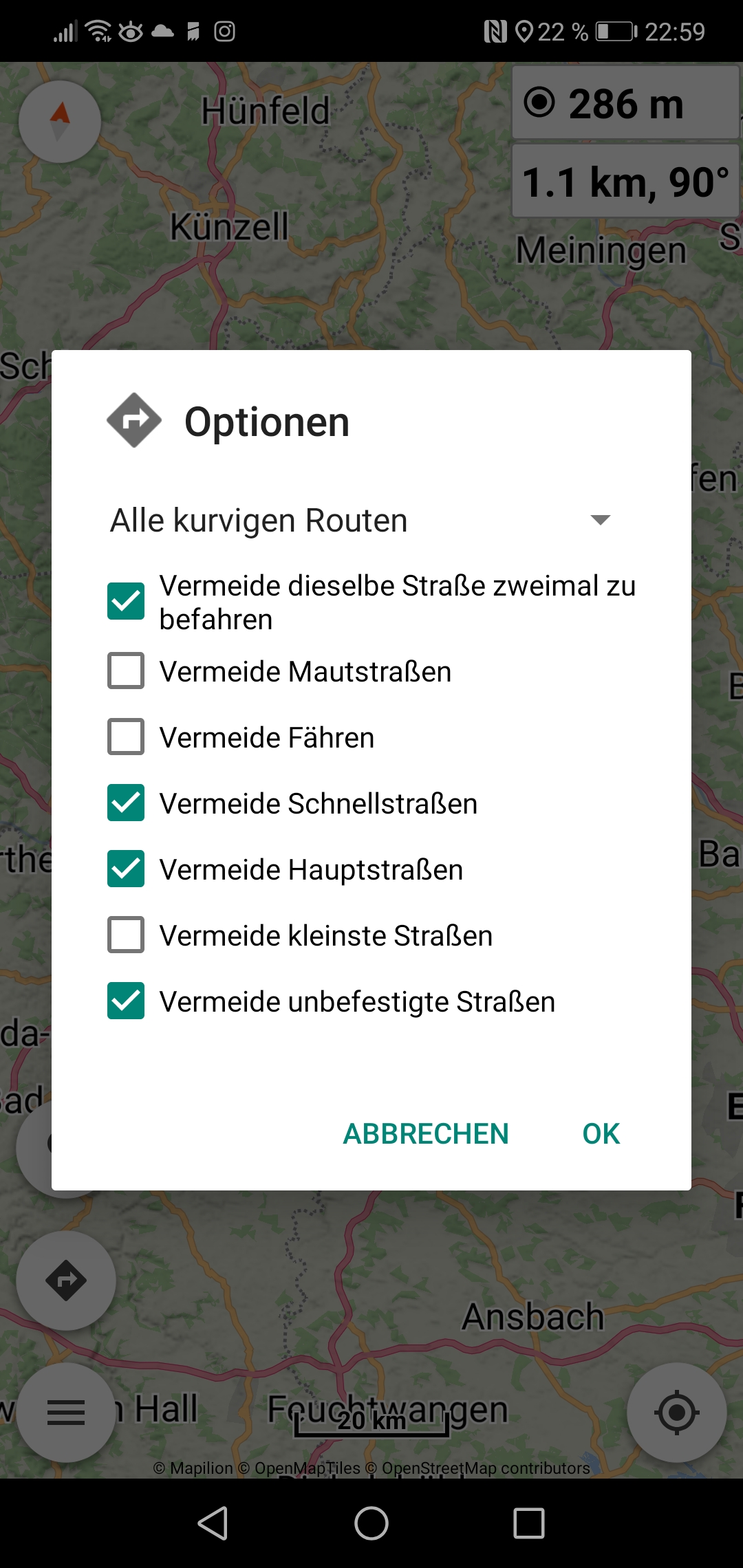Enable 'Vermeide Mautstraßen' checkbox
Screen dimensions: 743x1568
pyautogui.click(x=126, y=671)
